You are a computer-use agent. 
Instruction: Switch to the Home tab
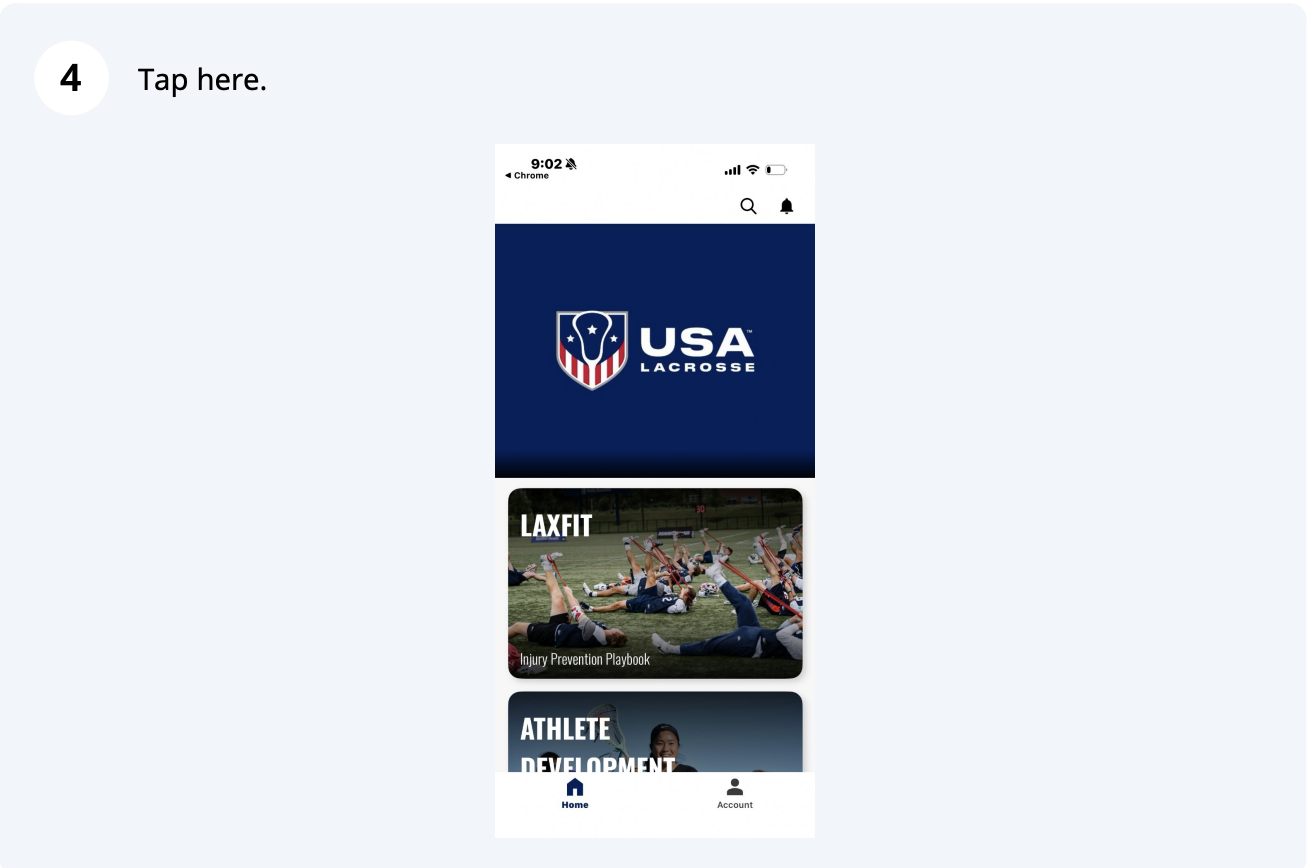[575, 793]
